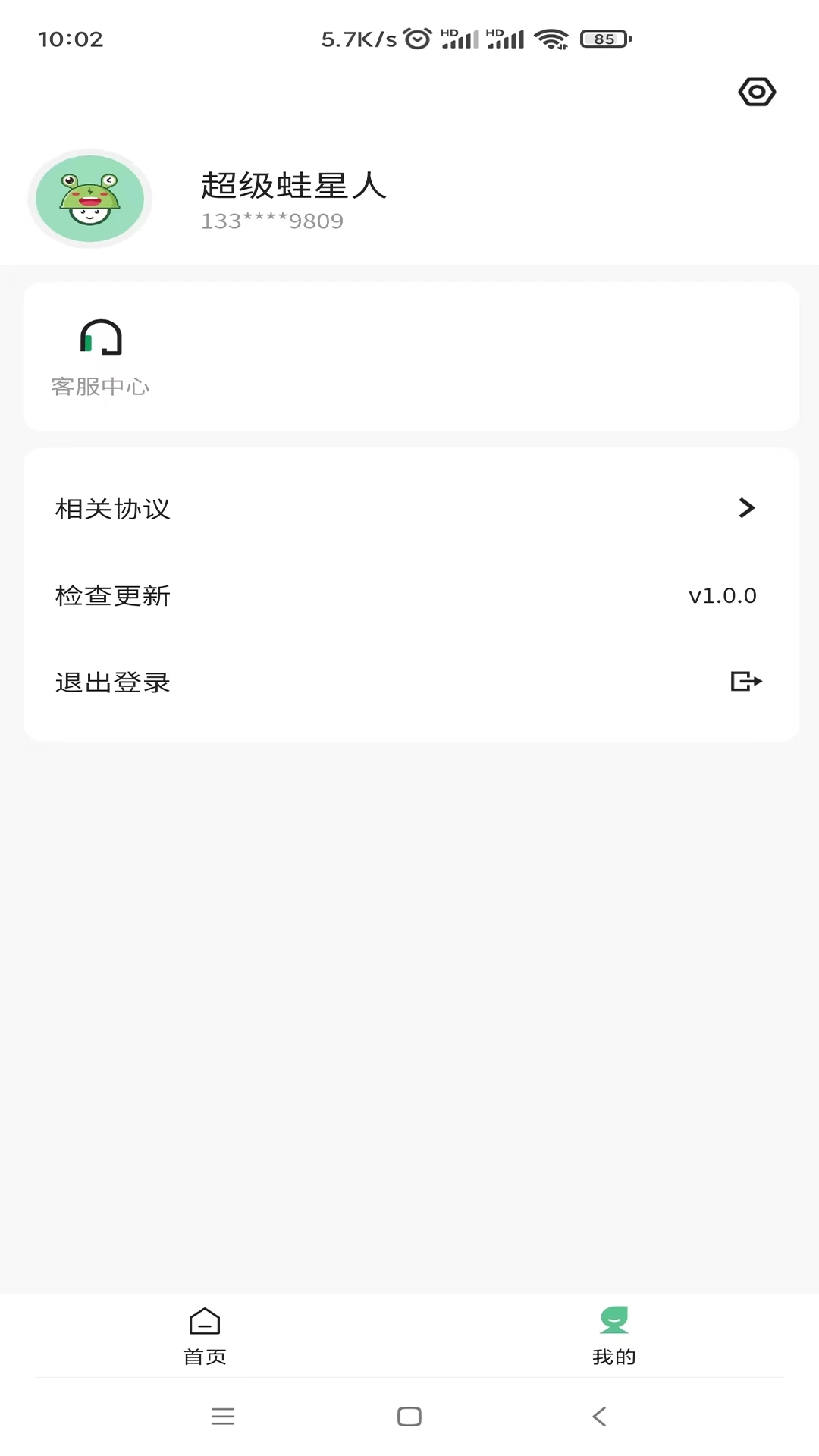This screenshot has height=1456, width=819.
Task: Click 检查更新 to check for updates
Action: [111, 596]
